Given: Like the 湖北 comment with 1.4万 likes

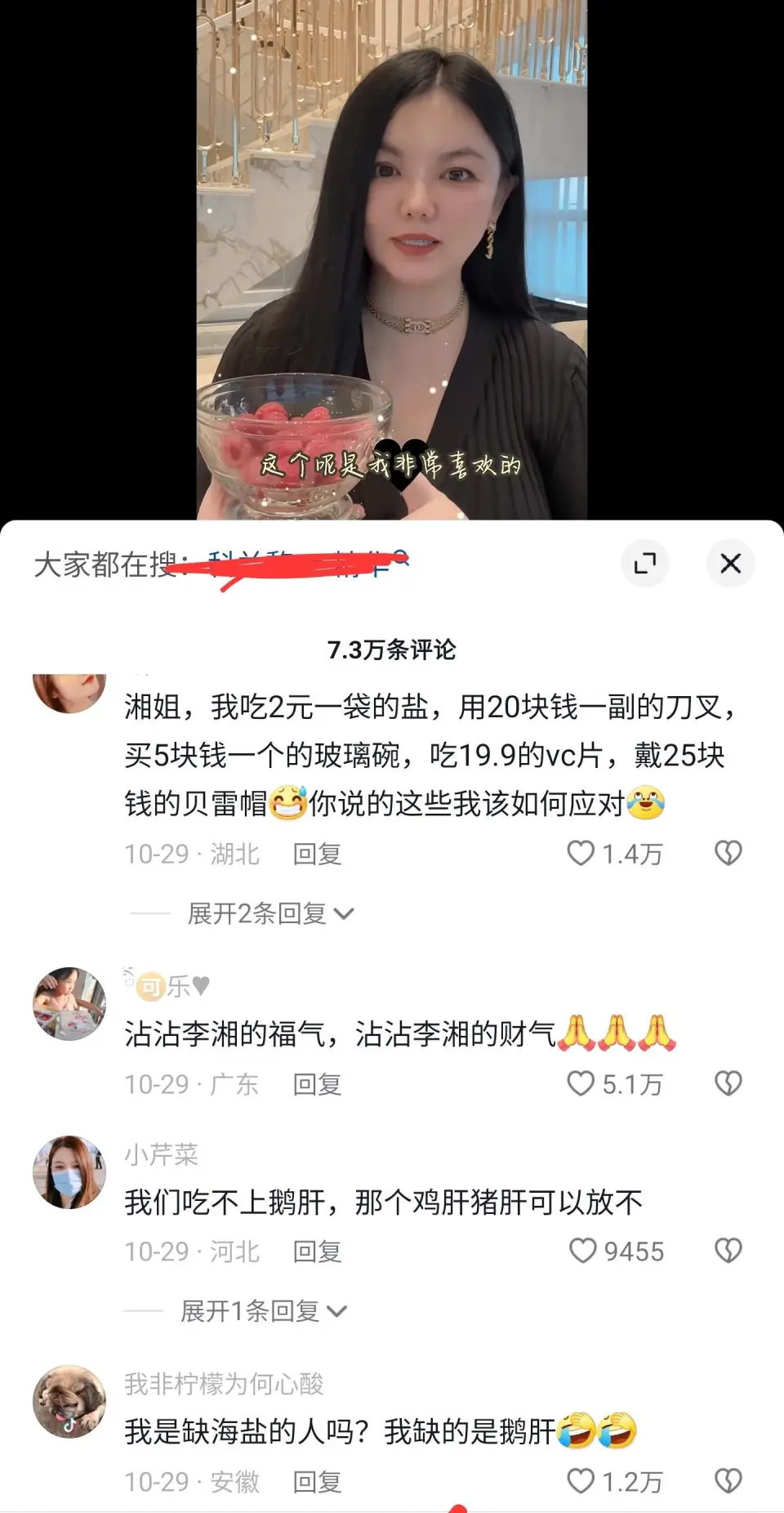Looking at the screenshot, I should pos(581,854).
